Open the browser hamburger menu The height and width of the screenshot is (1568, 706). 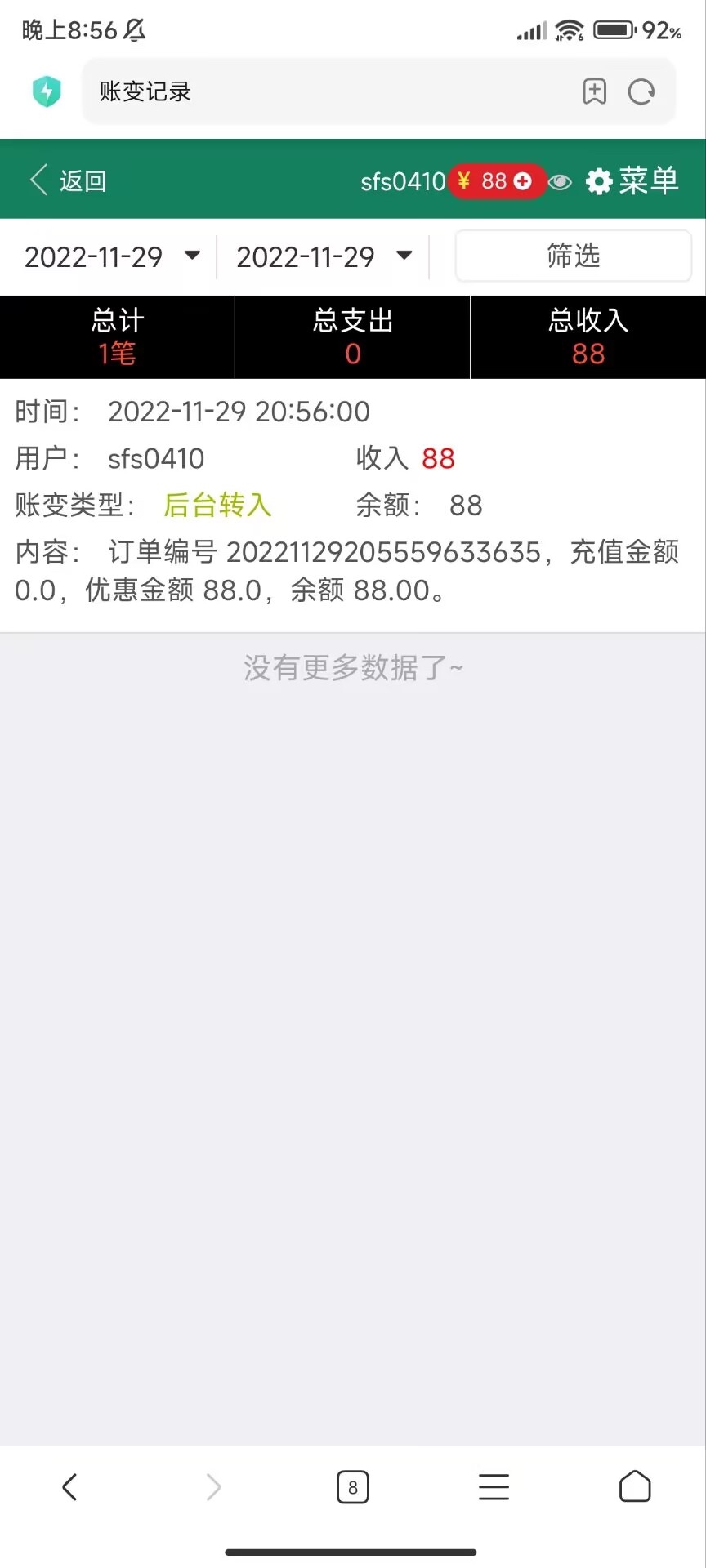[494, 1487]
